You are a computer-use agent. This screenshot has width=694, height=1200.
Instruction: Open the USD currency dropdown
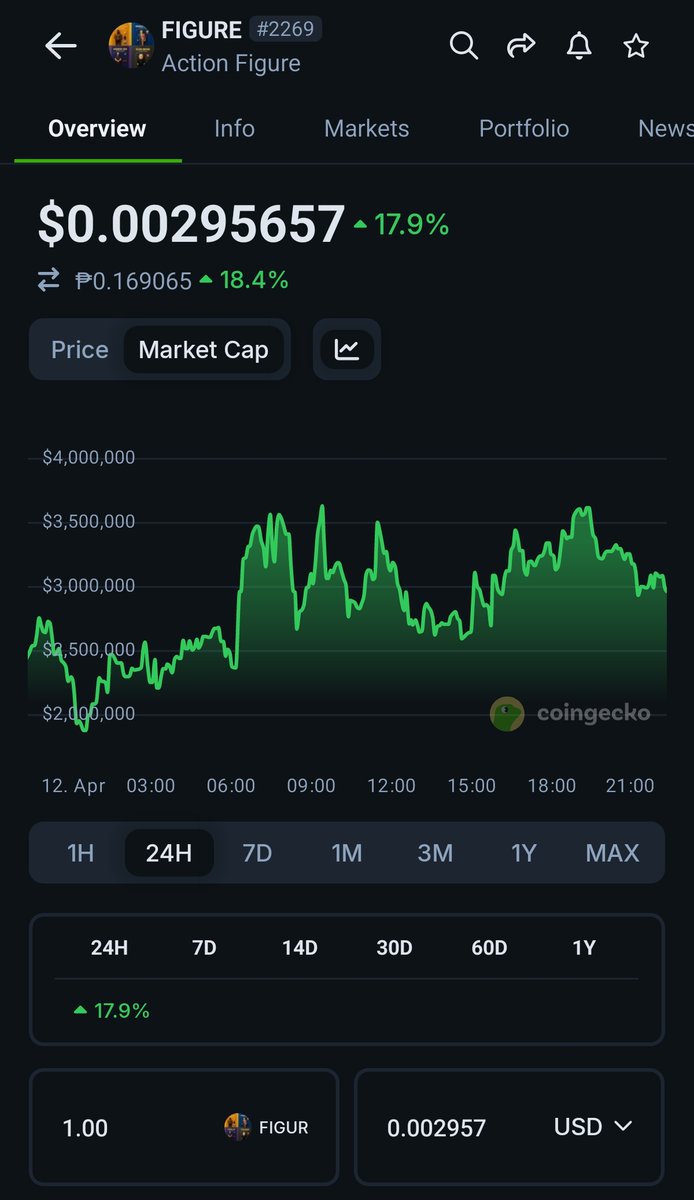(593, 1127)
